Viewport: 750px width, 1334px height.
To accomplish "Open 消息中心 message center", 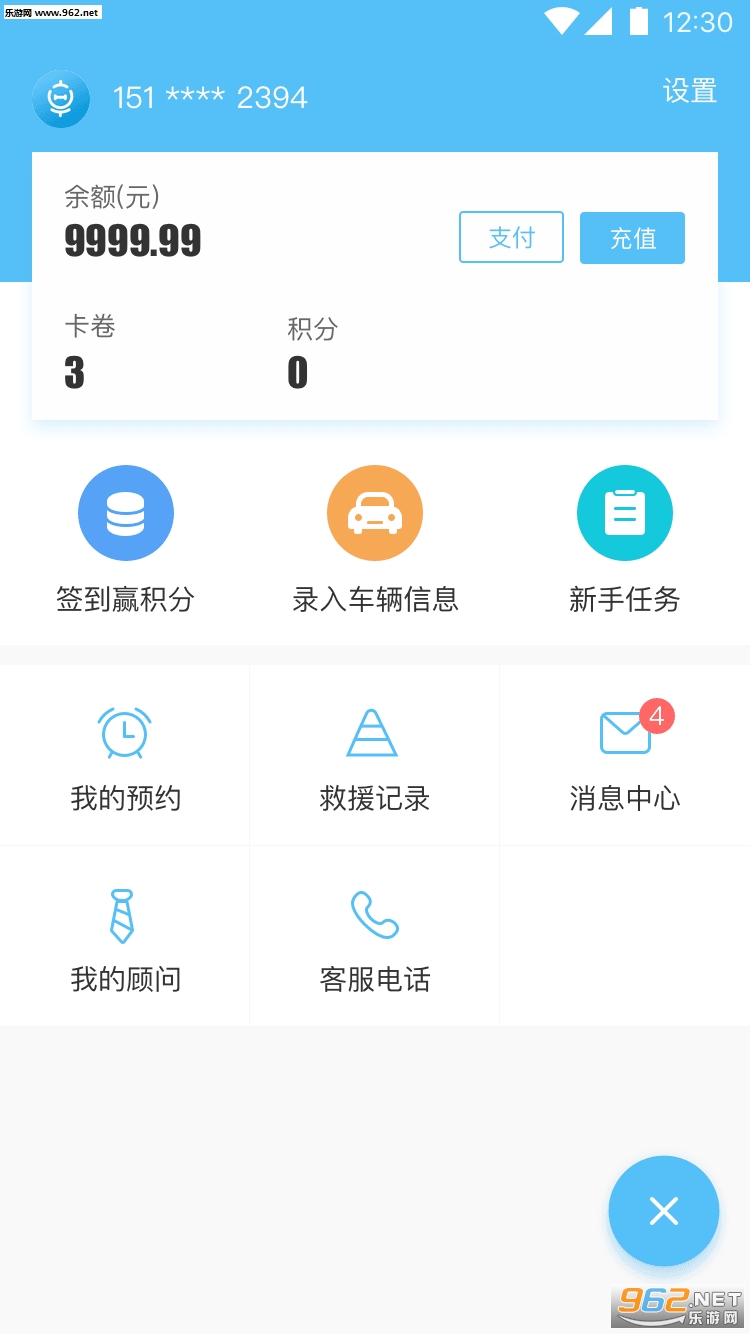I will [x=625, y=756].
